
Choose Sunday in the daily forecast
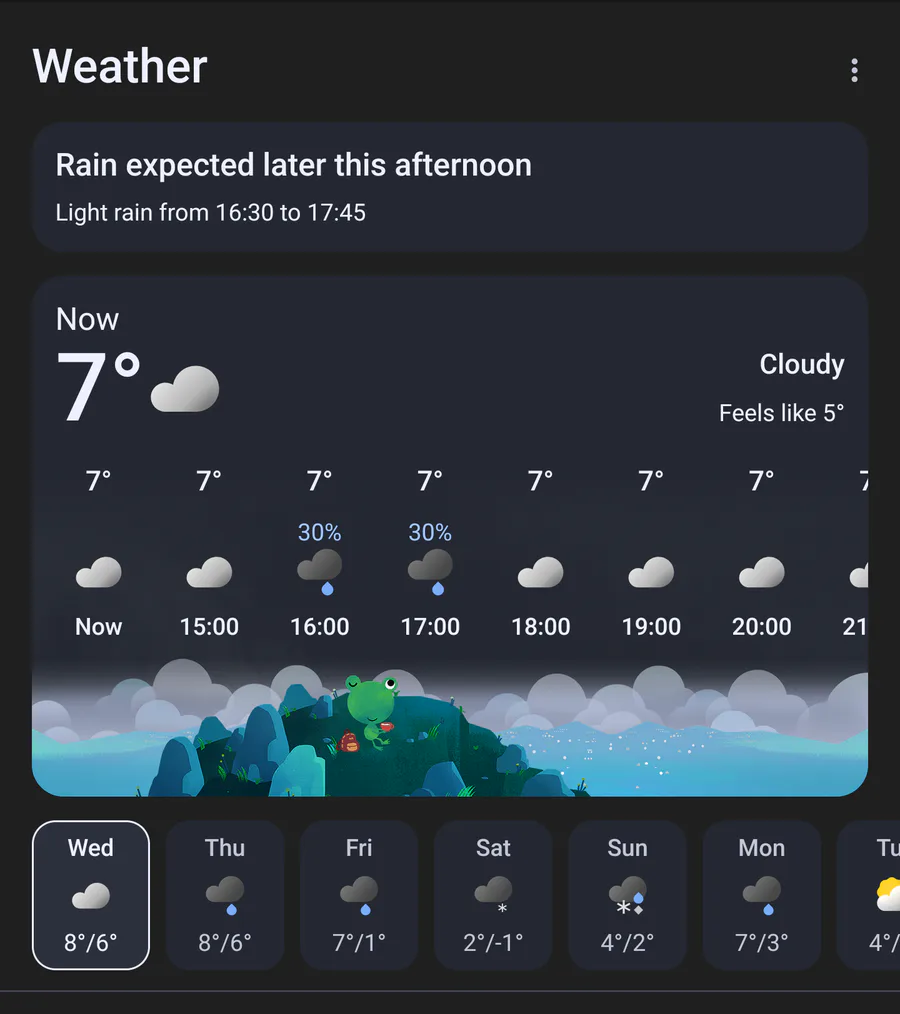pos(627,895)
